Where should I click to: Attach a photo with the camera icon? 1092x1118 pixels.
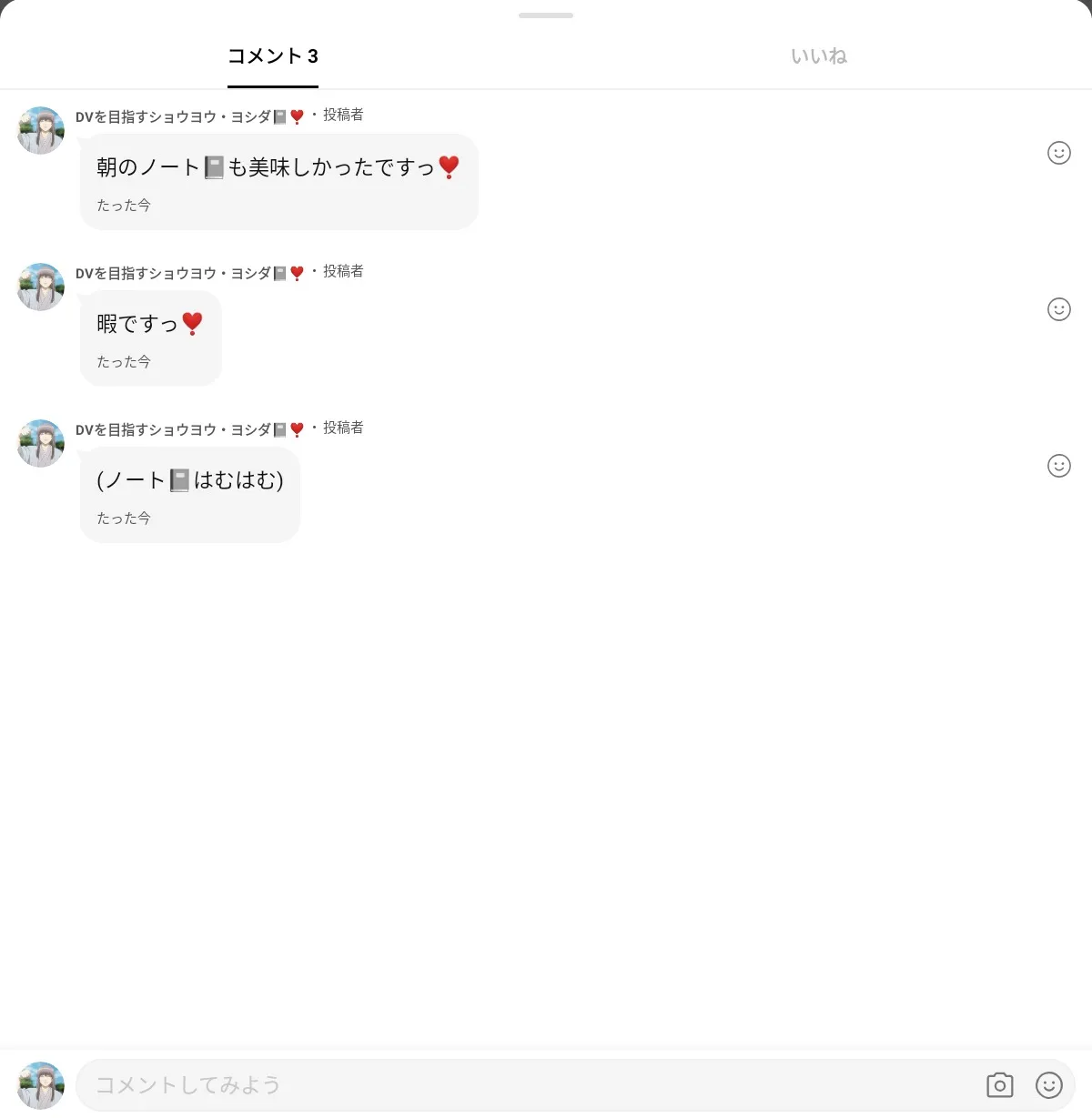pos(999,1085)
